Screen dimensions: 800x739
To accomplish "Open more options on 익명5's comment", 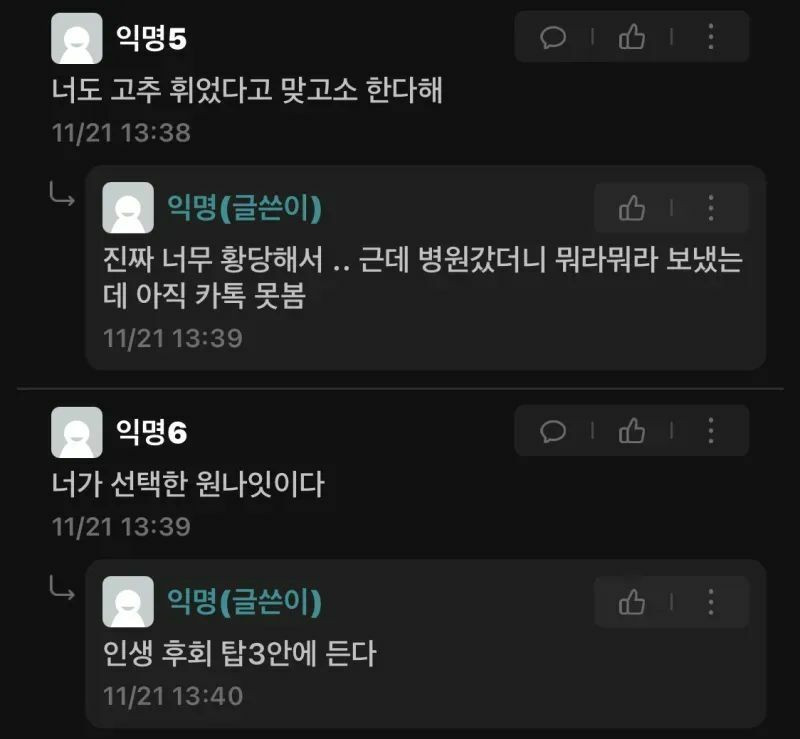I will tap(711, 38).
